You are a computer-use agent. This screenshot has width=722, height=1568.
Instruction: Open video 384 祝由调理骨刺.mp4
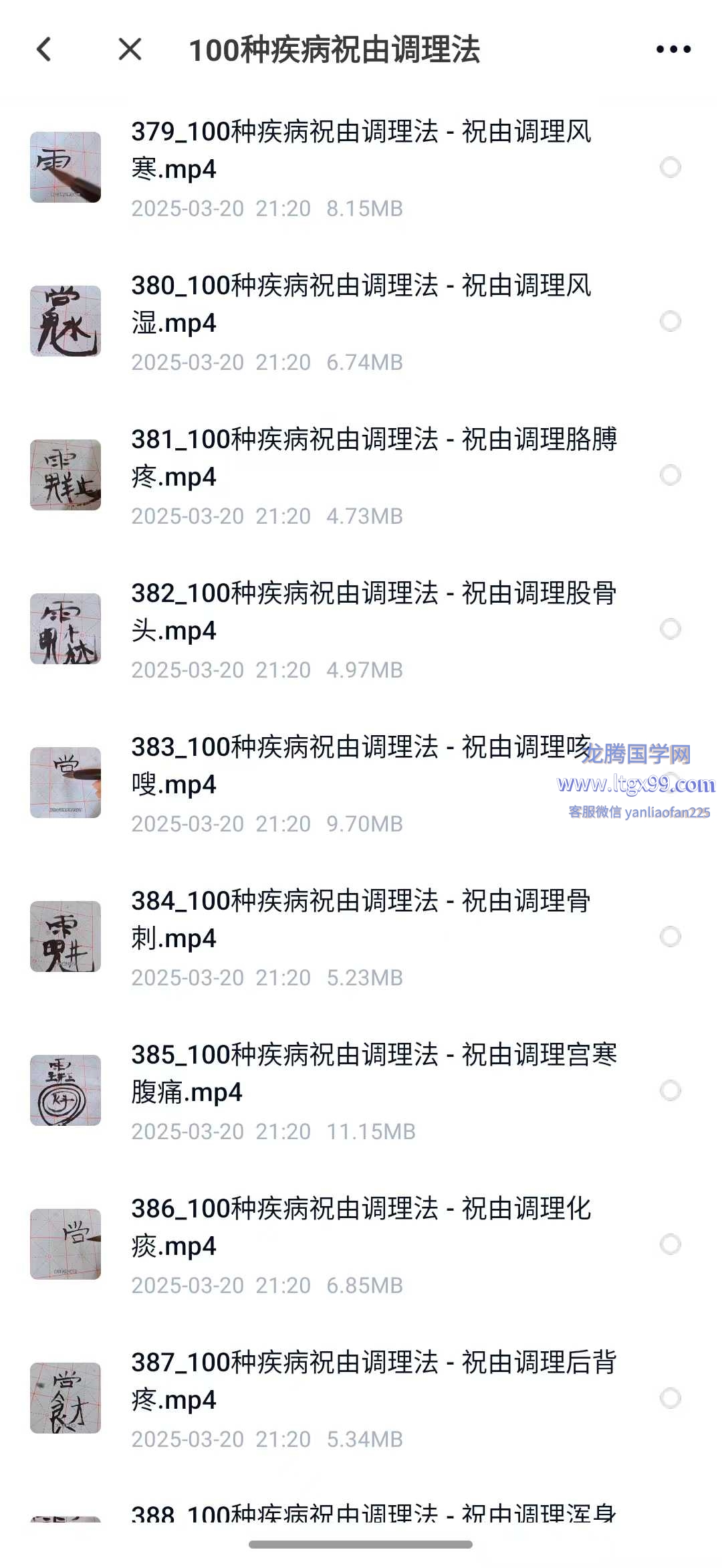(x=361, y=920)
